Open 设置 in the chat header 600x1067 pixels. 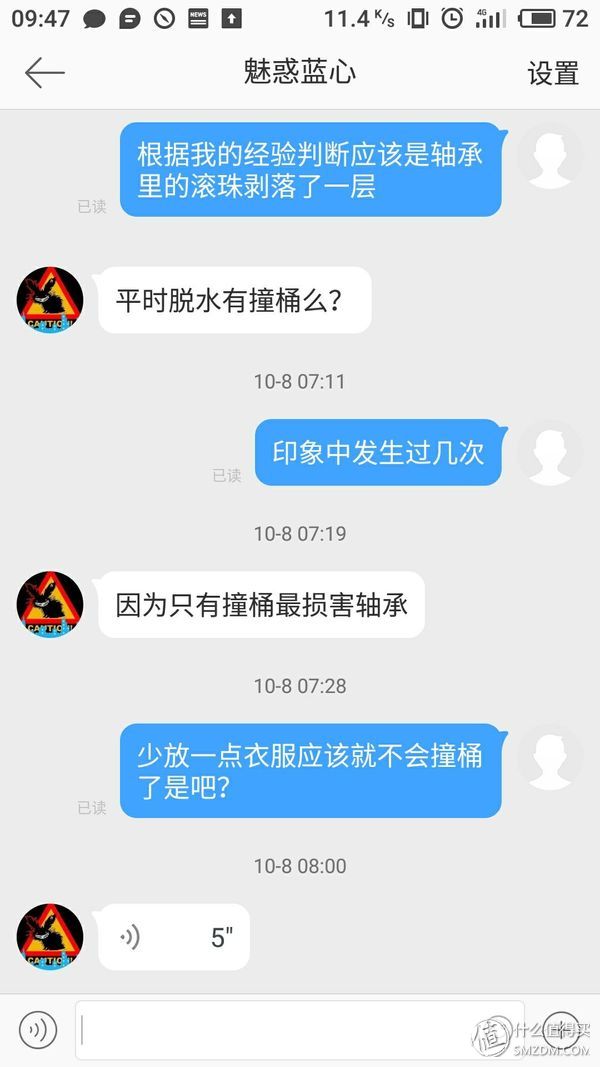552,73
